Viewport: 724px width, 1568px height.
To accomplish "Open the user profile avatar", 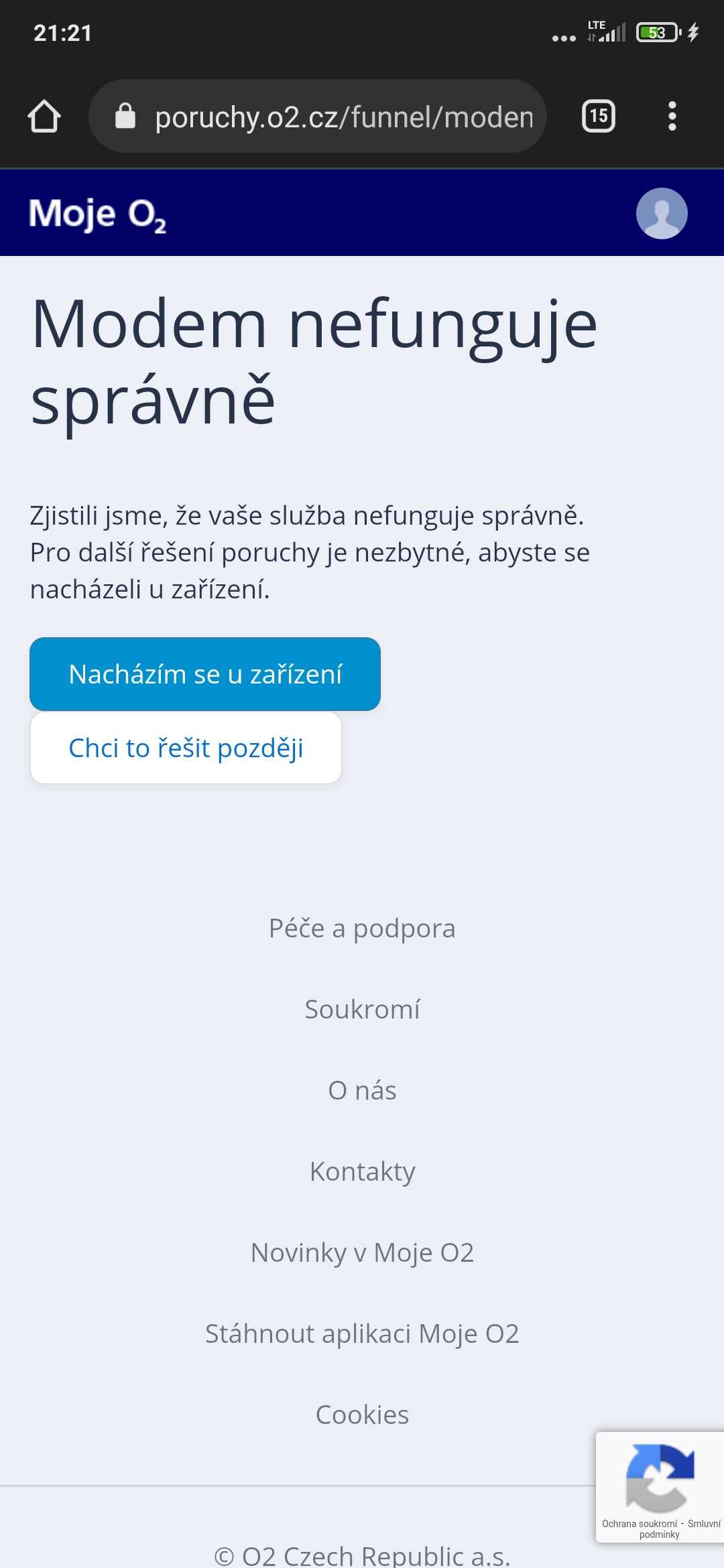I will [661, 214].
